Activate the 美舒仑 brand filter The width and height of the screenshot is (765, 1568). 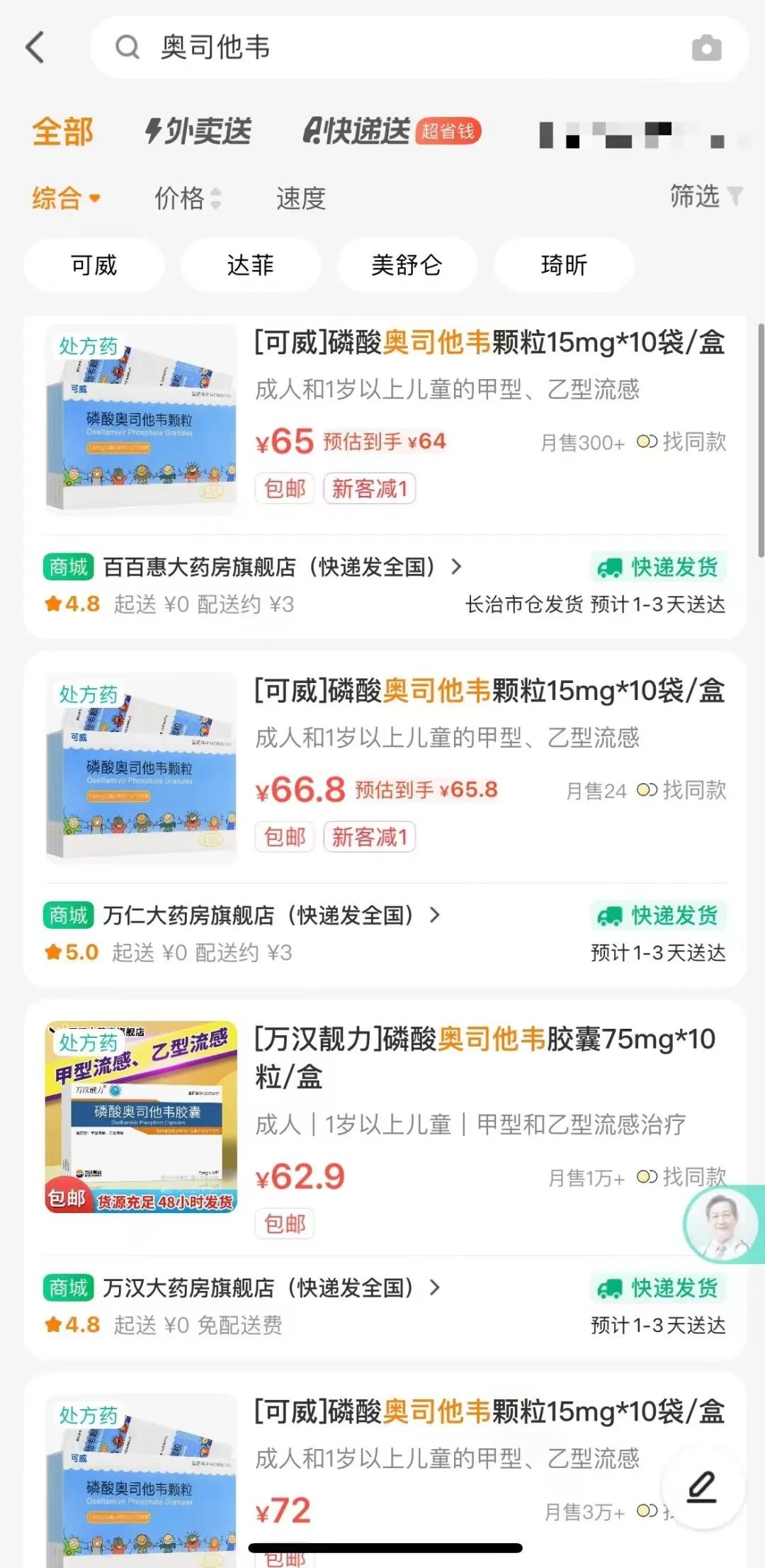point(407,265)
